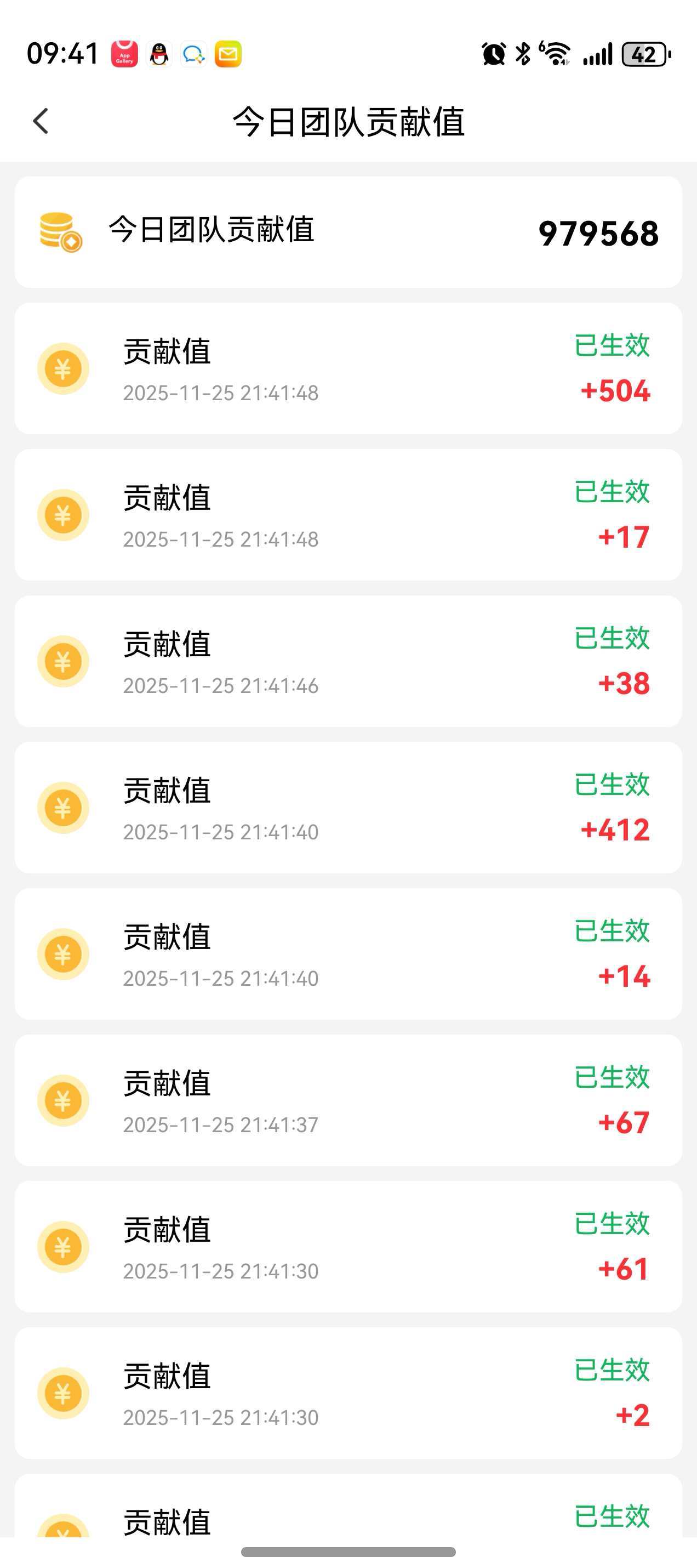
Task: Tap the alarm clock indicator in status bar
Action: coord(493,54)
